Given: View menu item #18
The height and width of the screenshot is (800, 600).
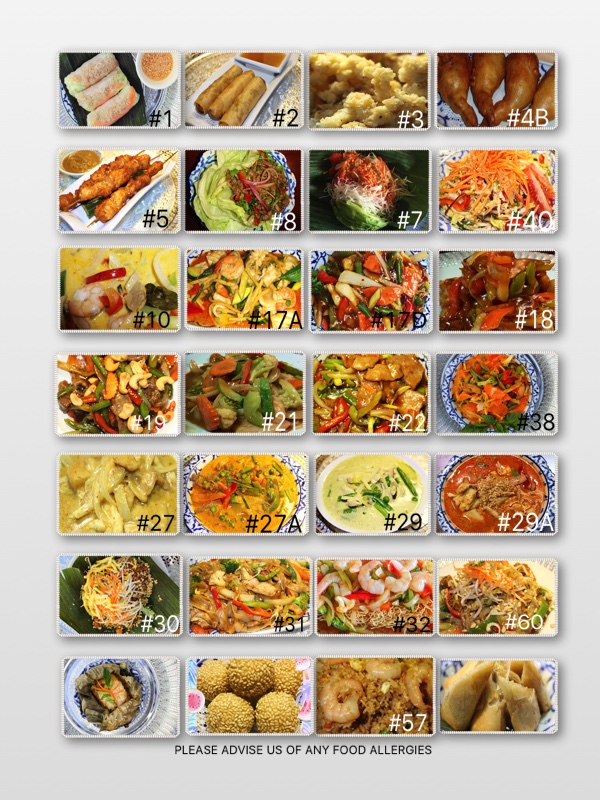Looking at the screenshot, I should [x=496, y=290].
